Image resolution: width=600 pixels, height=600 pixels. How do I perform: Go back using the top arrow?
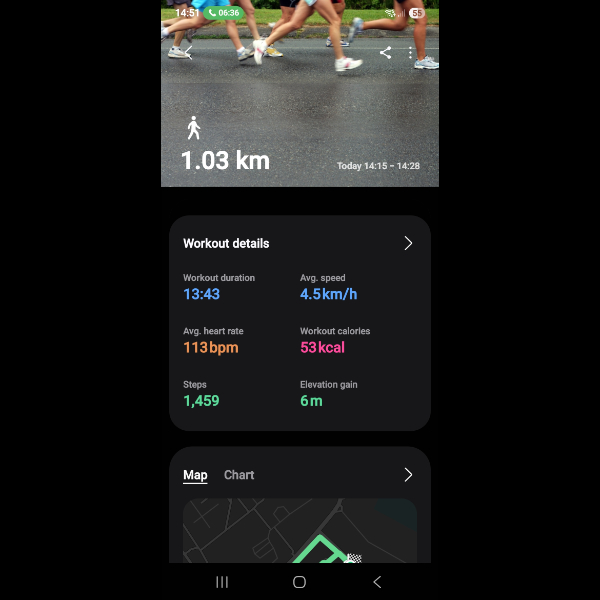[x=187, y=53]
